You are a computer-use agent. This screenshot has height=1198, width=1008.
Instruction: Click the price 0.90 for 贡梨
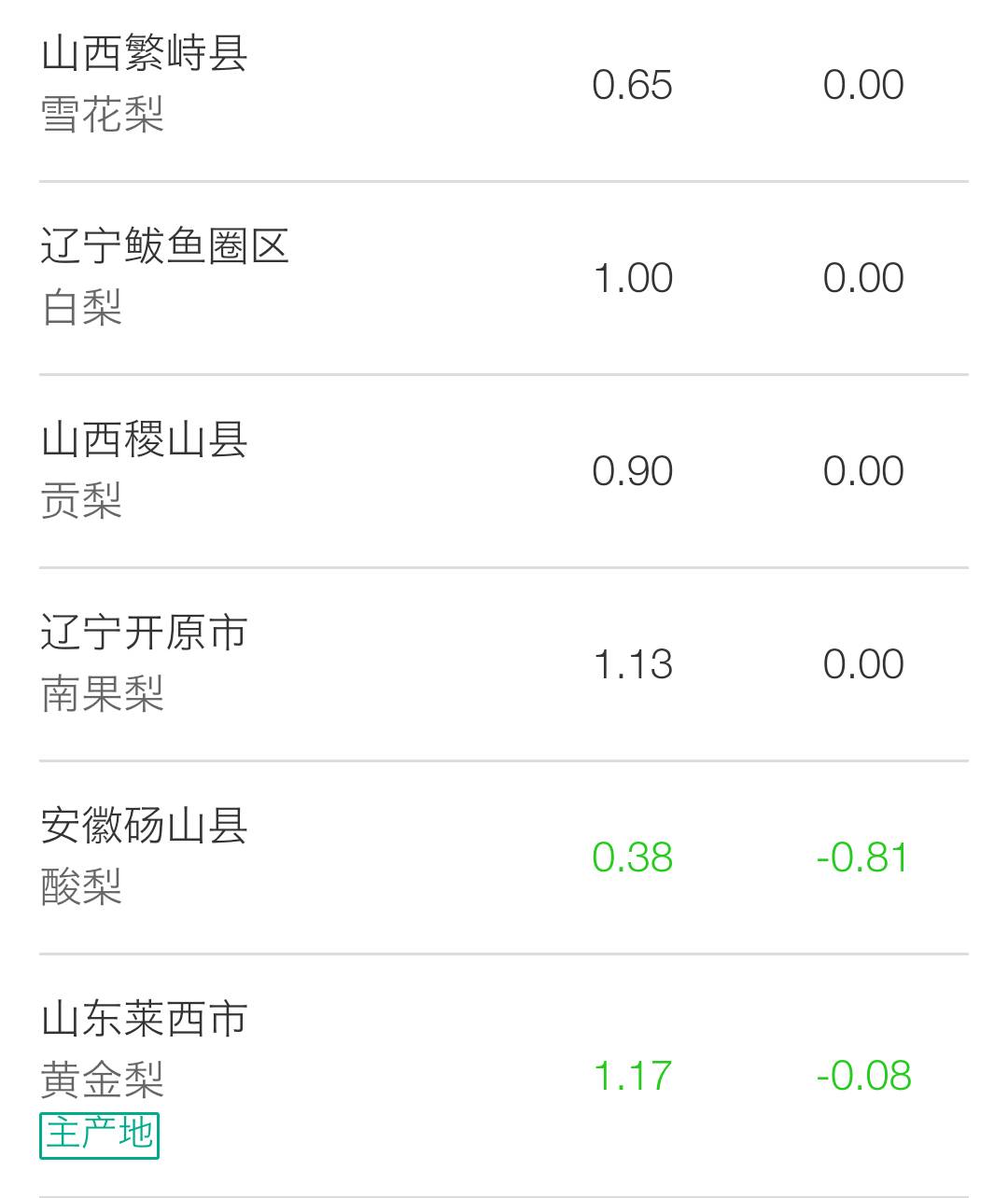tap(633, 471)
